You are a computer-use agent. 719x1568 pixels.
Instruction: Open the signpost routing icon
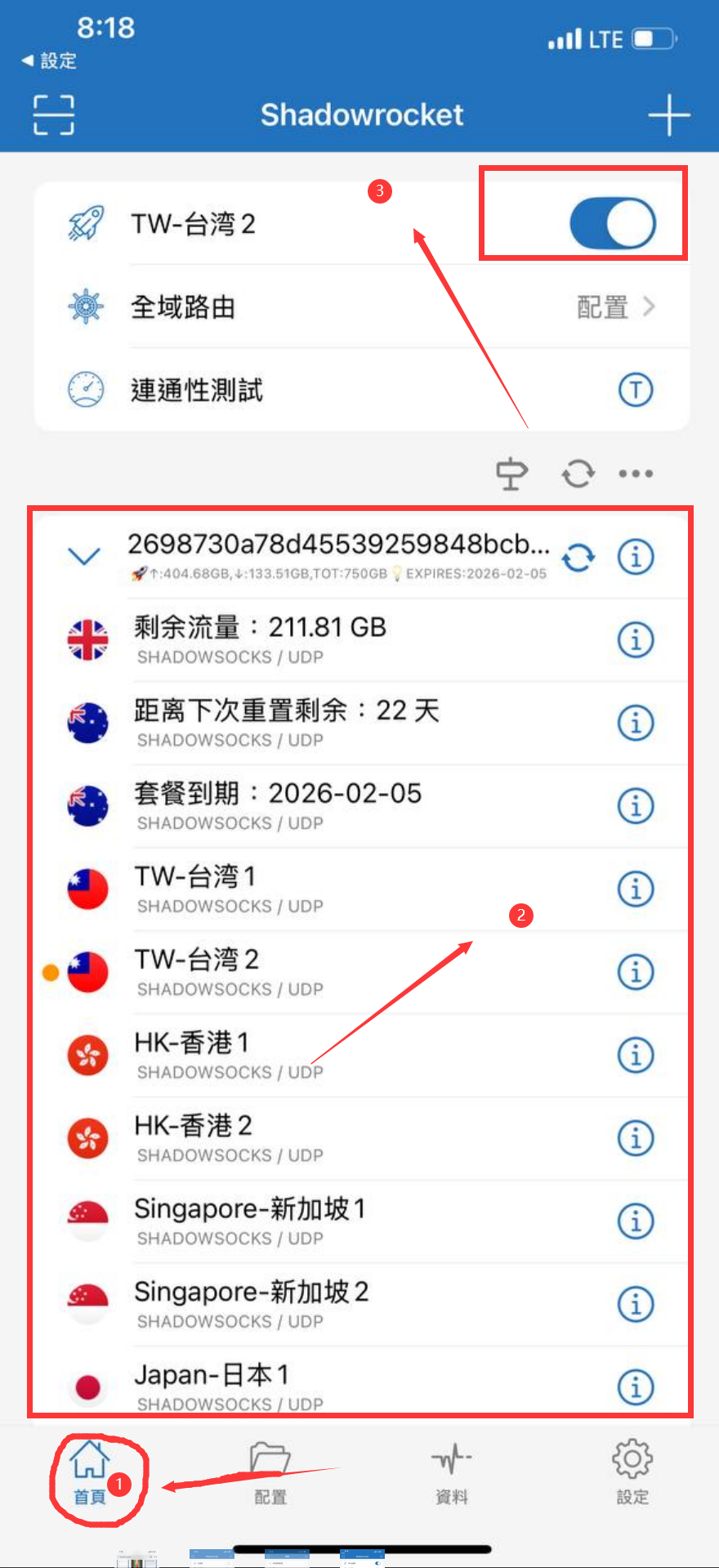[512, 473]
